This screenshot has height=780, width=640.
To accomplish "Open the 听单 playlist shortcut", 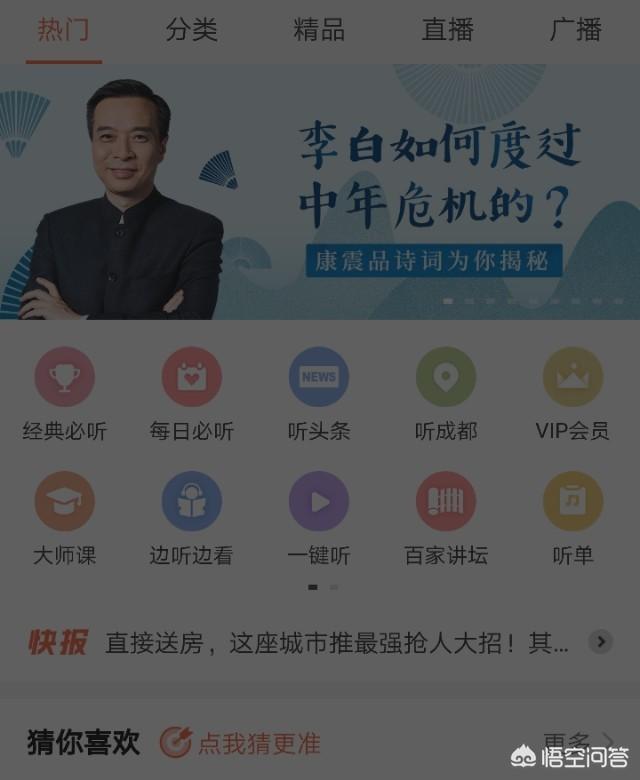I will click(572, 501).
